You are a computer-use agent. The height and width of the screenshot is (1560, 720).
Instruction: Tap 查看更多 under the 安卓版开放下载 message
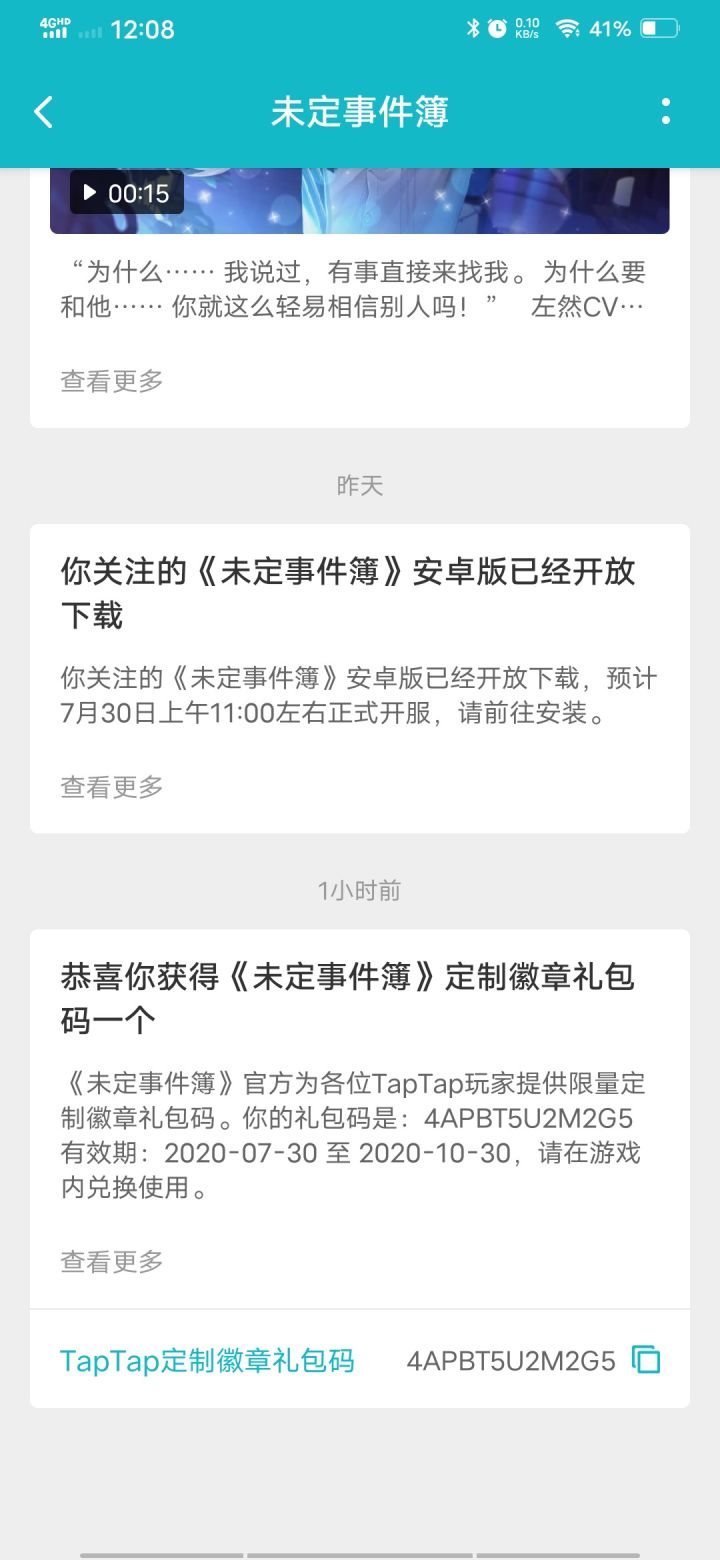click(112, 787)
